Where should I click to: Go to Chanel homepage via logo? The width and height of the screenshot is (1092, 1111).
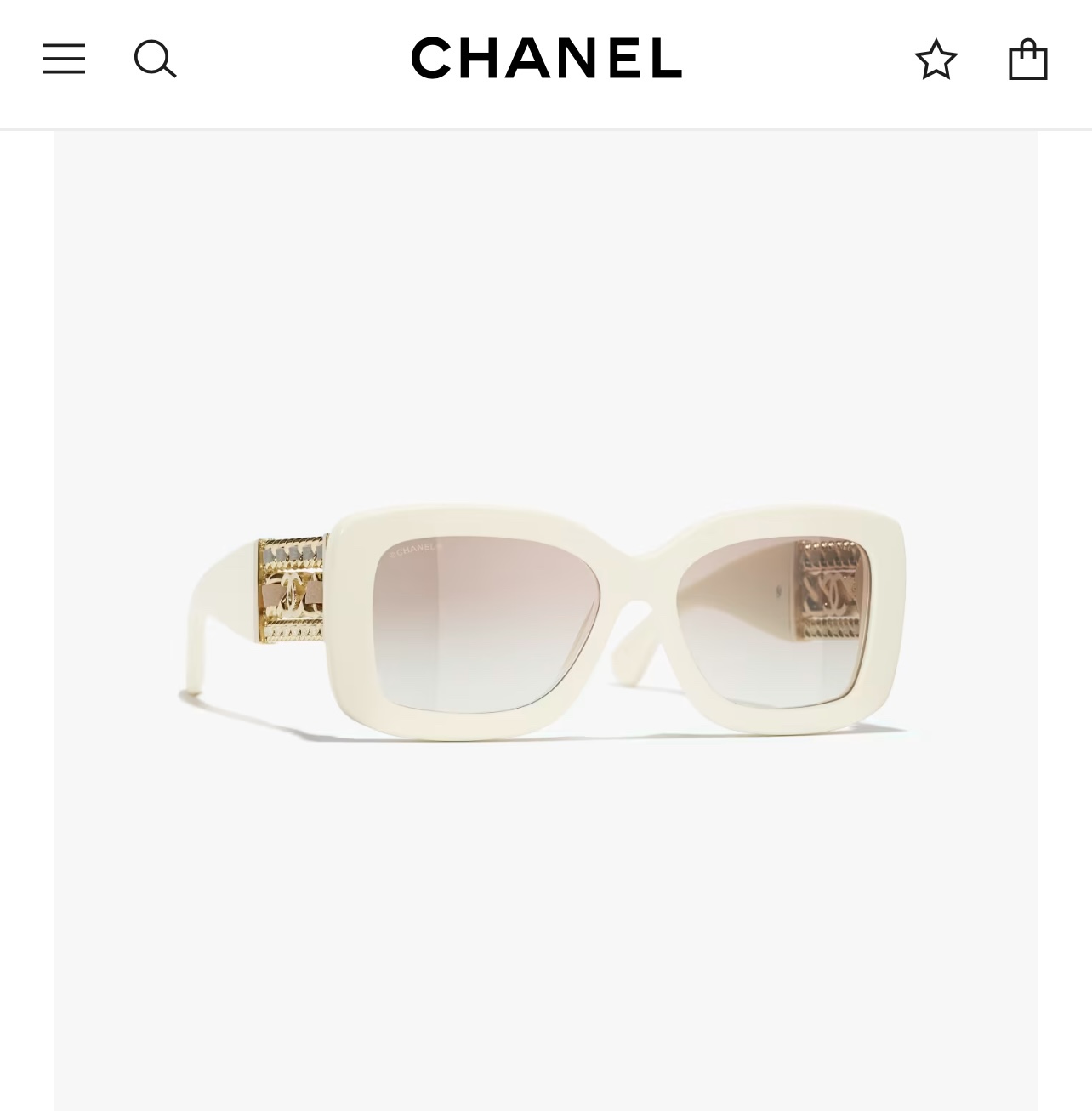coord(546,58)
